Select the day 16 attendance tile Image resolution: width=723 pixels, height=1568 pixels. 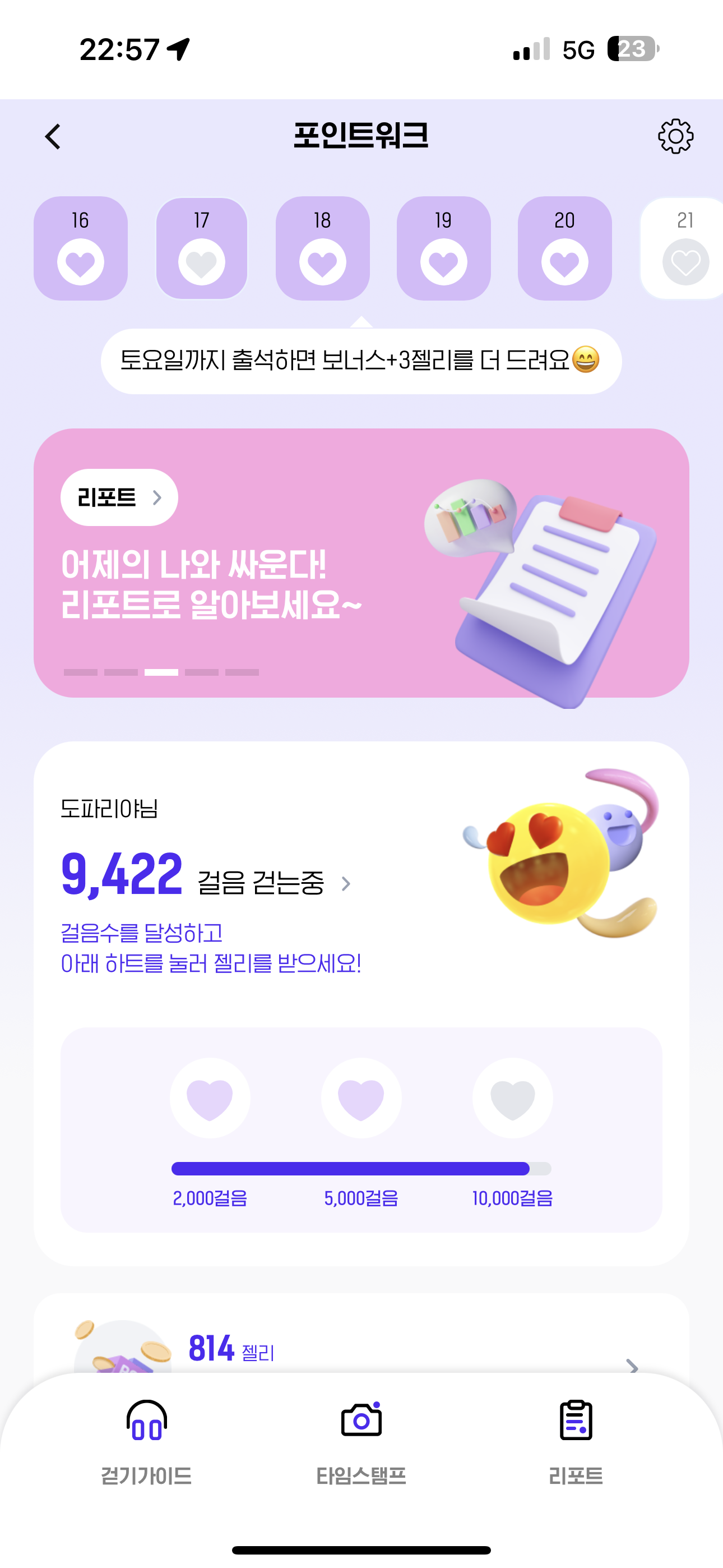[80, 248]
